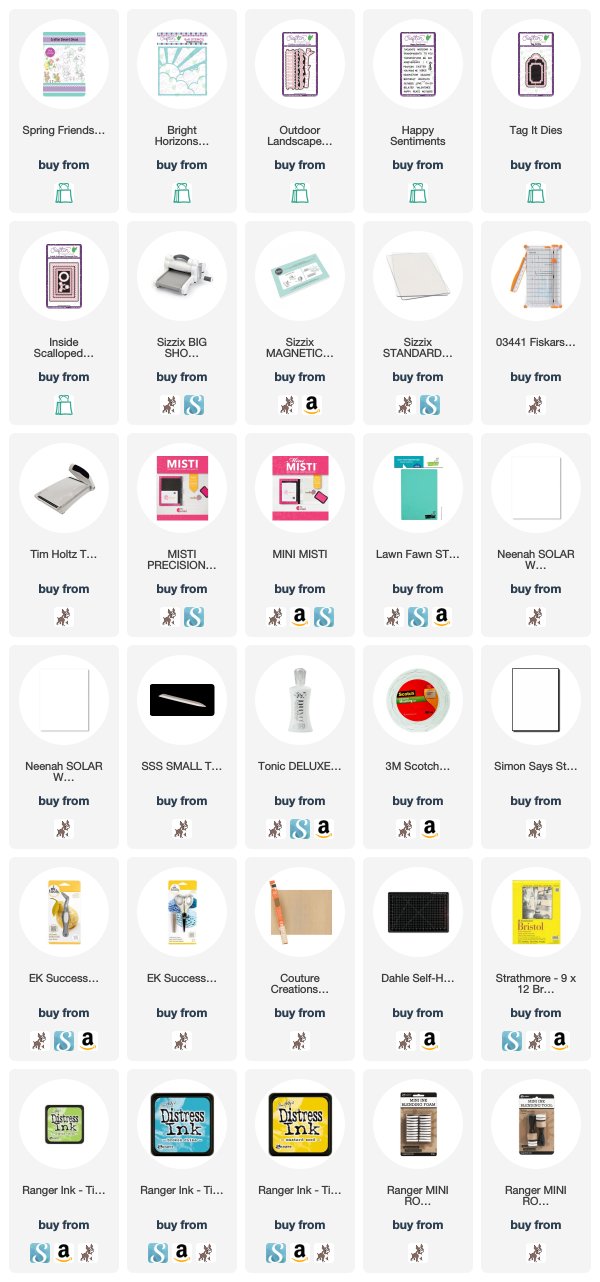Image resolution: width=600 pixels, height=1282 pixels.
Task: Buy 3M Scotch tape from Amazon
Action: (x=428, y=829)
